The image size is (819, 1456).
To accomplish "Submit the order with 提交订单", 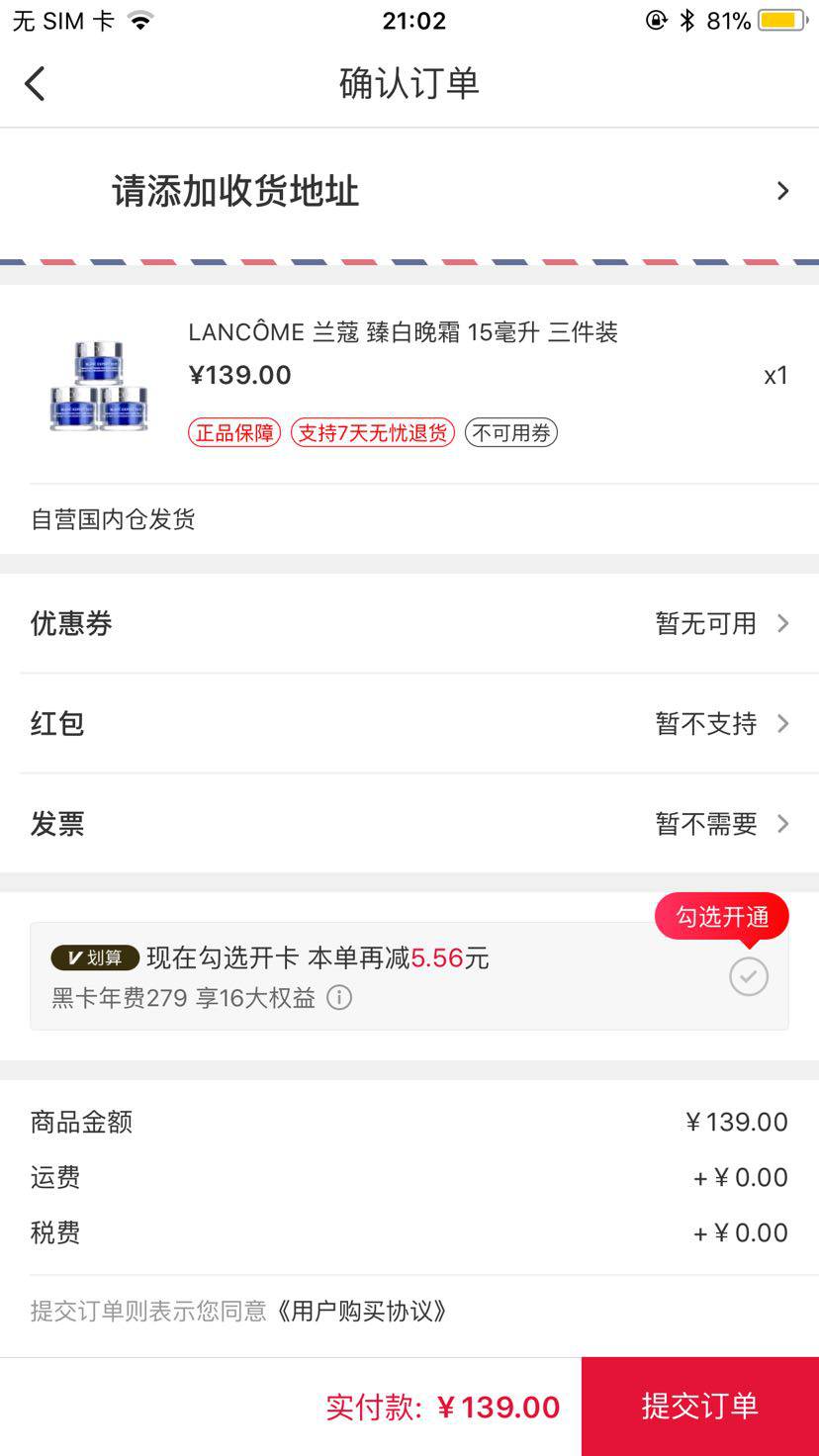I will tap(700, 1406).
